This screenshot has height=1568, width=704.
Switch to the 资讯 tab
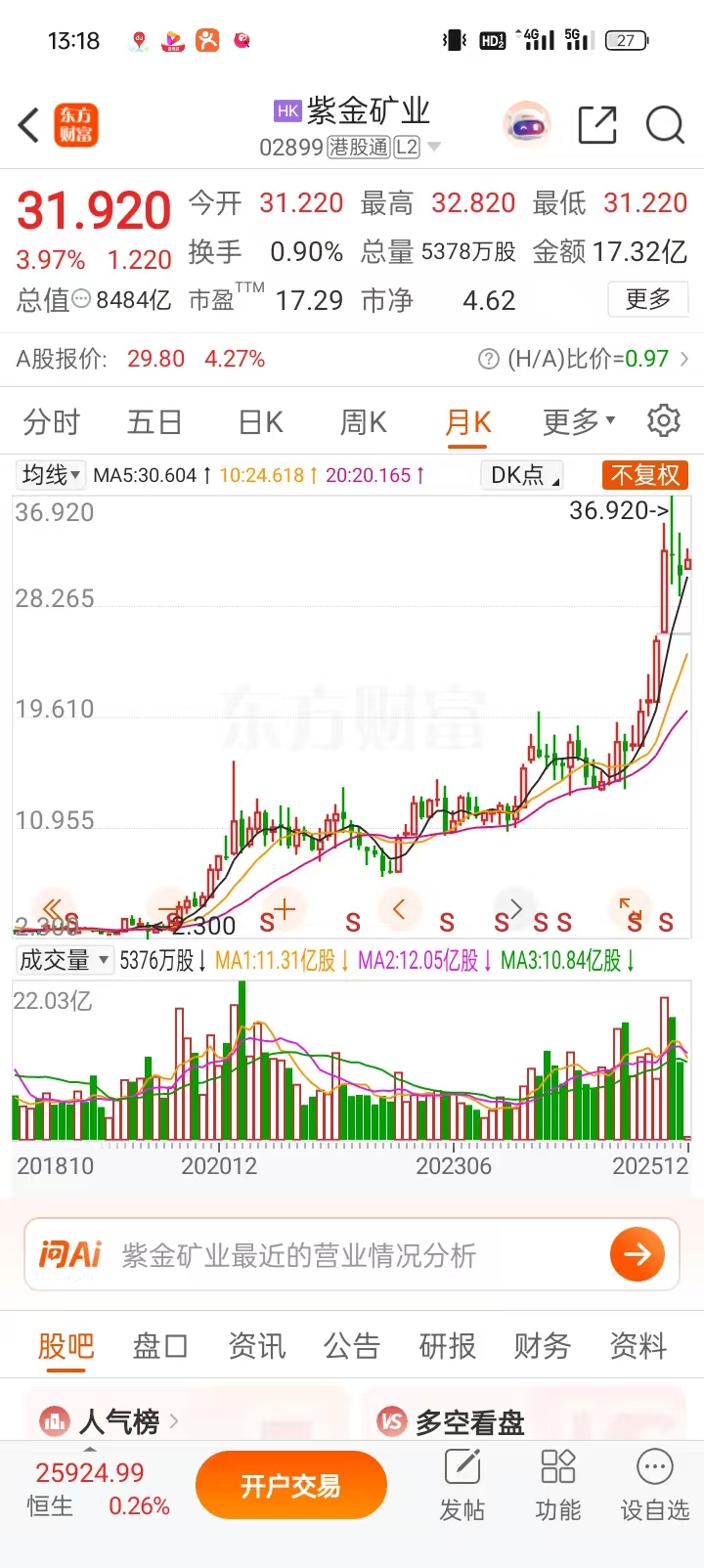tap(256, 1346)
